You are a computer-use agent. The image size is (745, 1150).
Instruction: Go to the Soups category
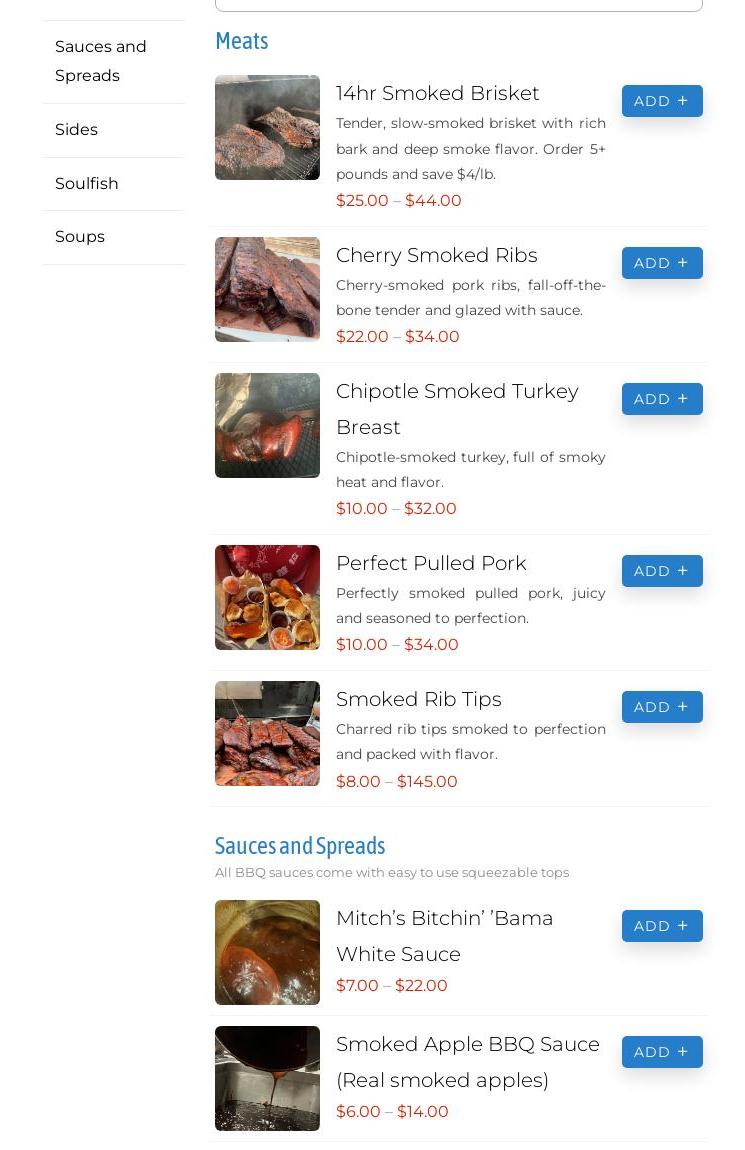80,237
